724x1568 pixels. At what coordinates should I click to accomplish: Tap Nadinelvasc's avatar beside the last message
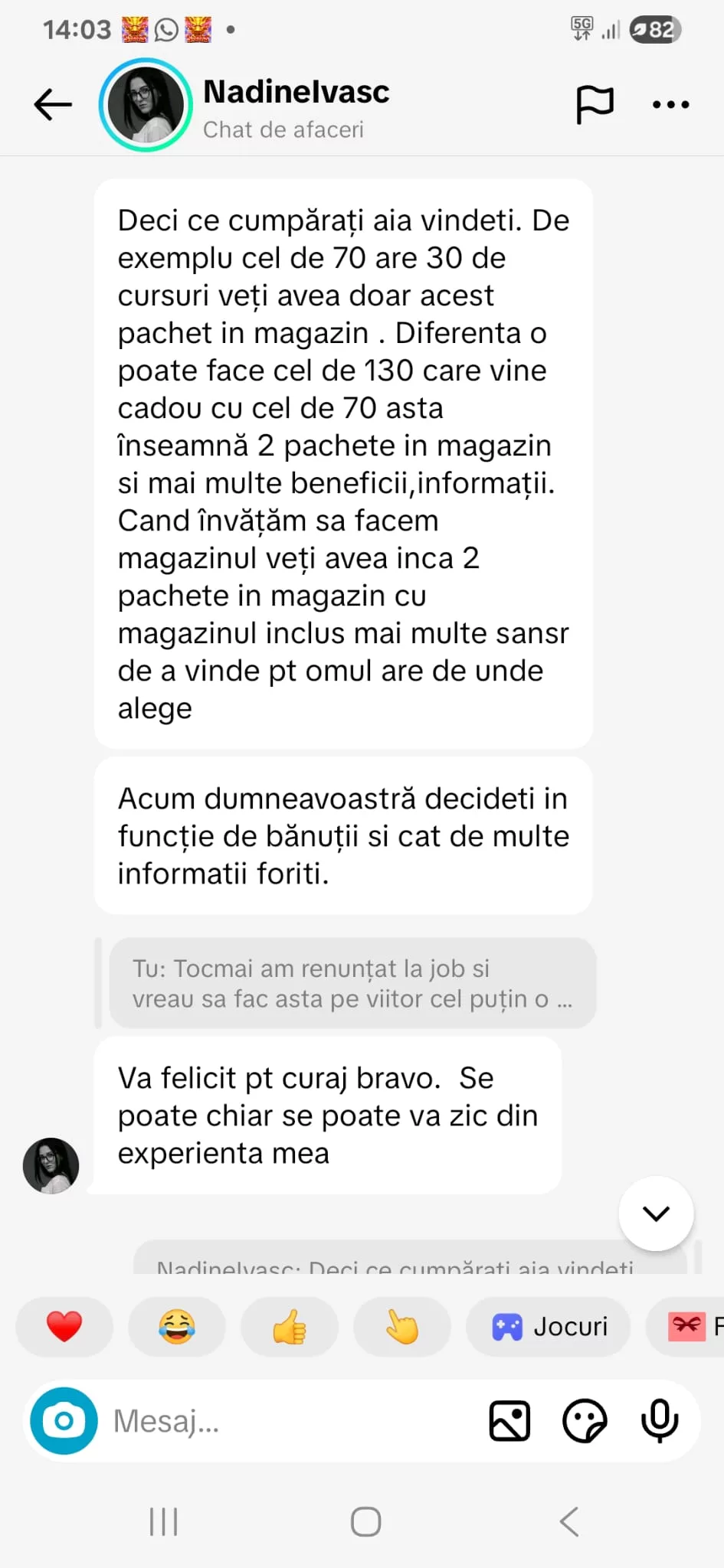[x=51, y=1165]
